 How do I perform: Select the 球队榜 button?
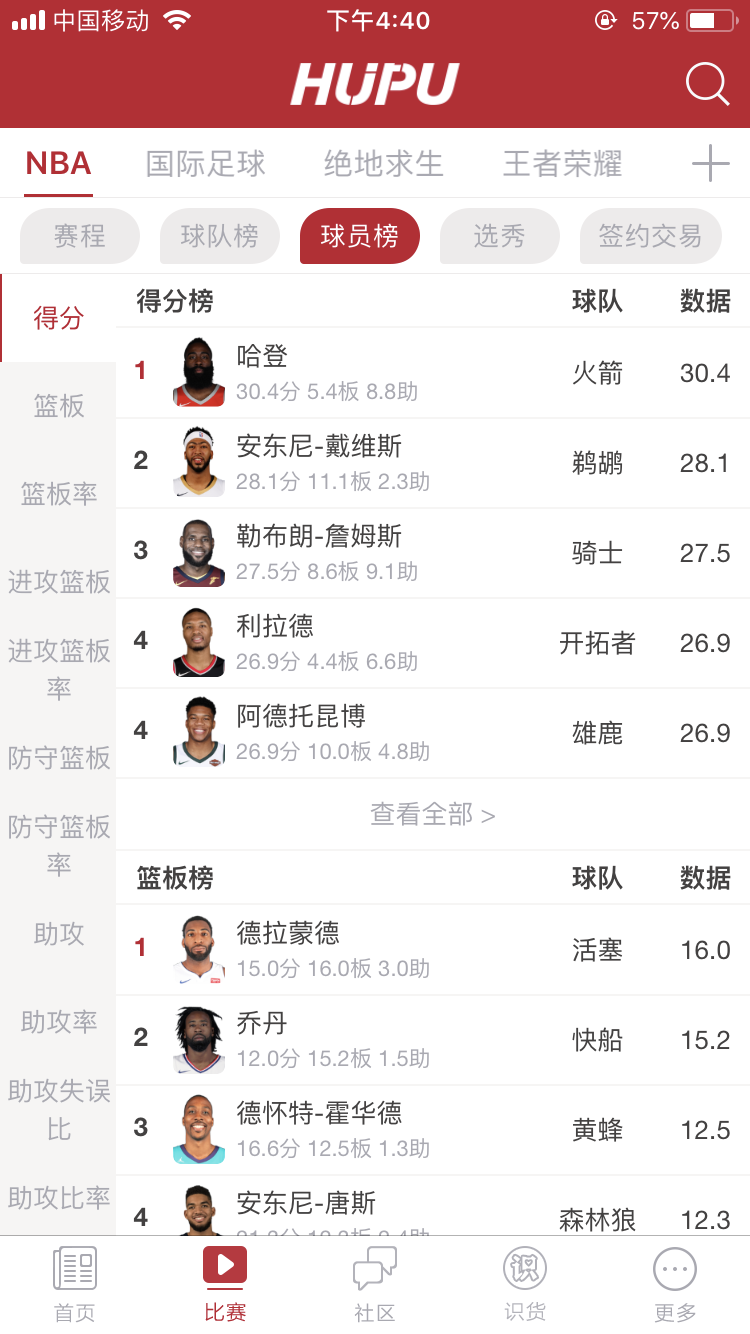(219, 236)
